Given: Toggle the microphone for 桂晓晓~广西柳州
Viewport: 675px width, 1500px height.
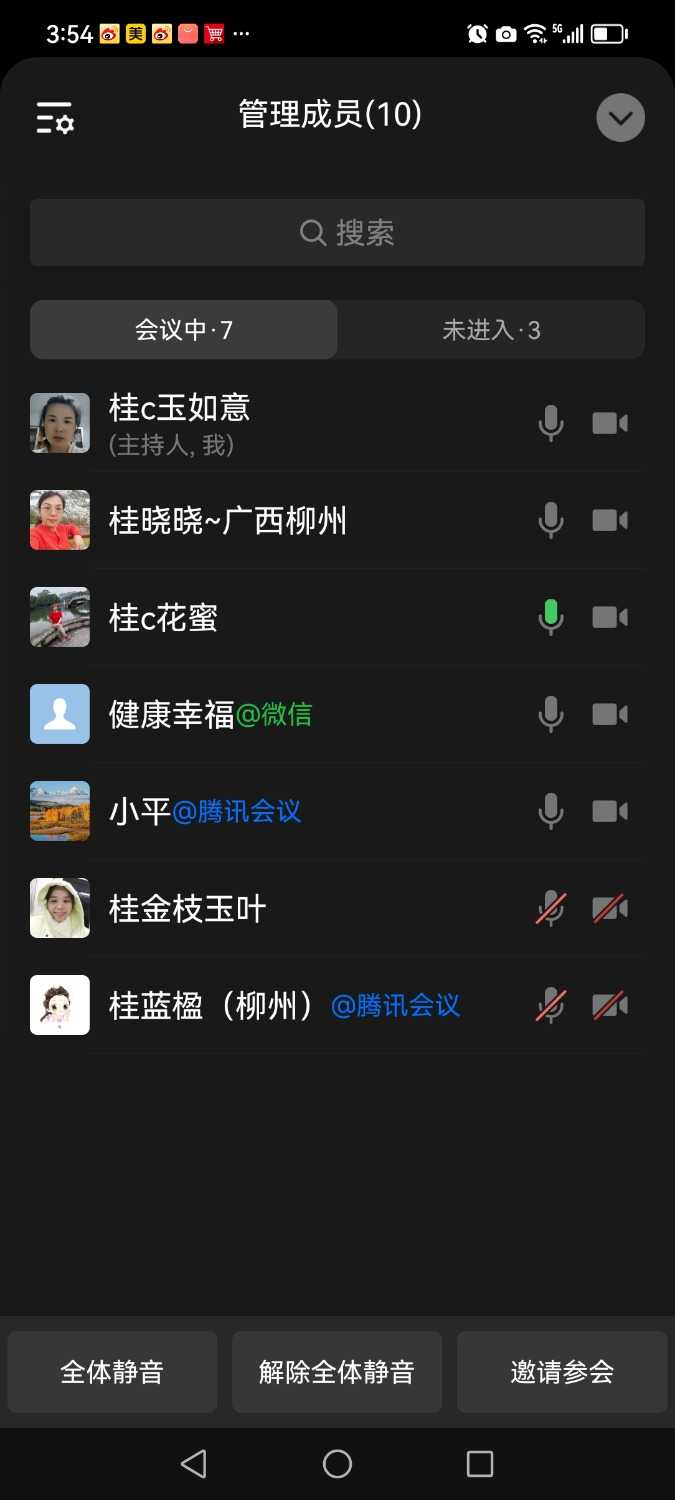Looking at the screenshot, I should point(550,521).
